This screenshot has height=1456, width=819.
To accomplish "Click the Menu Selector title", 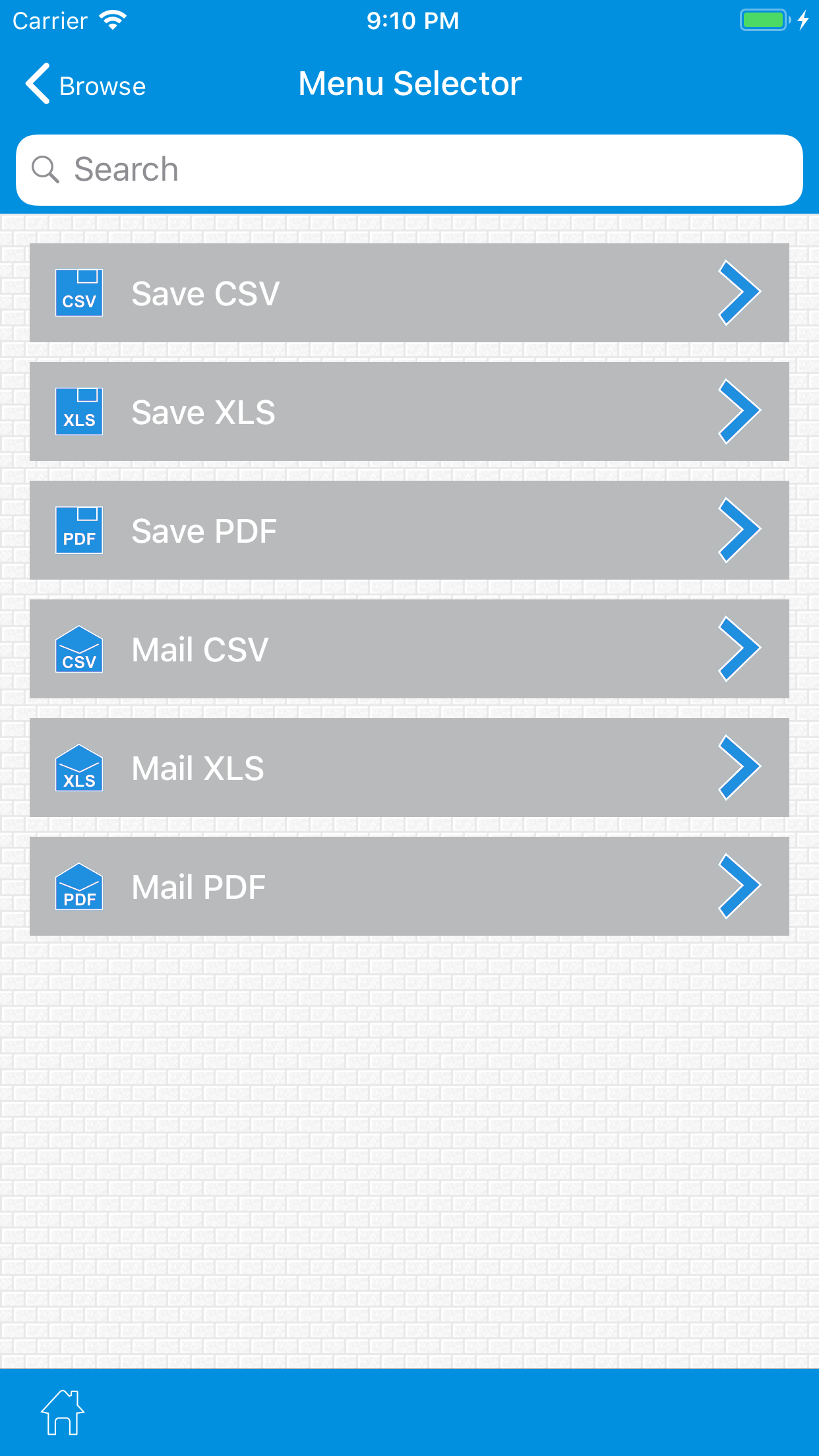I will [409, 83].
